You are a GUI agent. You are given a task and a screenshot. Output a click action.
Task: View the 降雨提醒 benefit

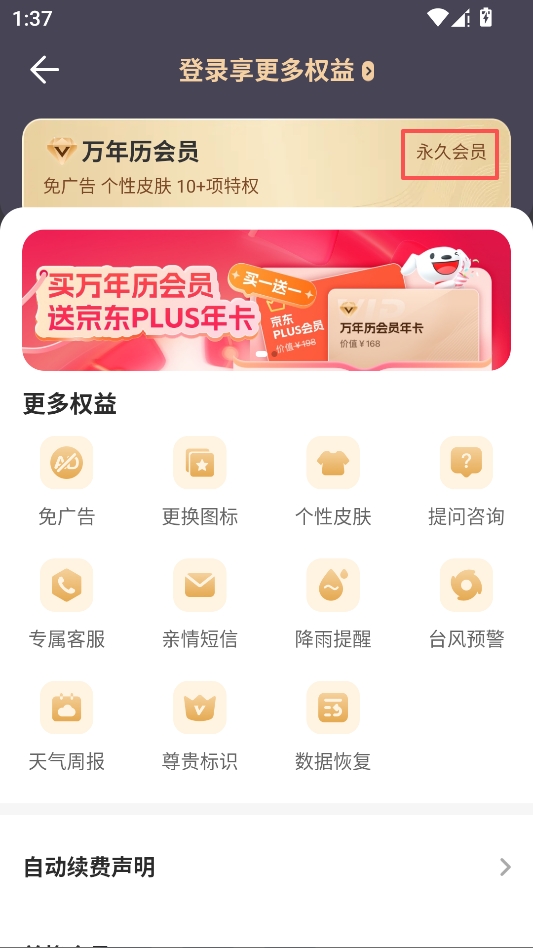pyautogui.click(x=333, y=604)
